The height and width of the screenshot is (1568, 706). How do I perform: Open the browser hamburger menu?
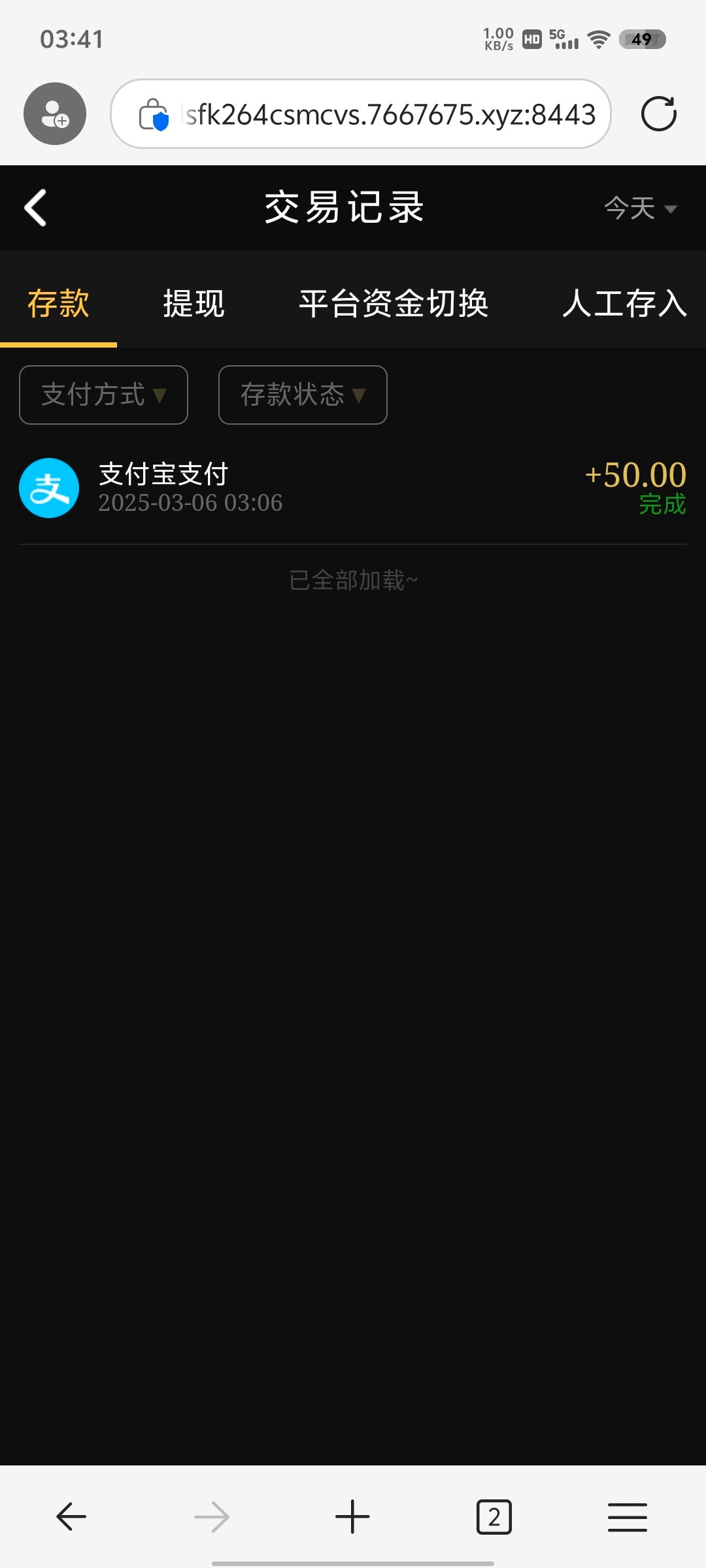click(628, 1516)
